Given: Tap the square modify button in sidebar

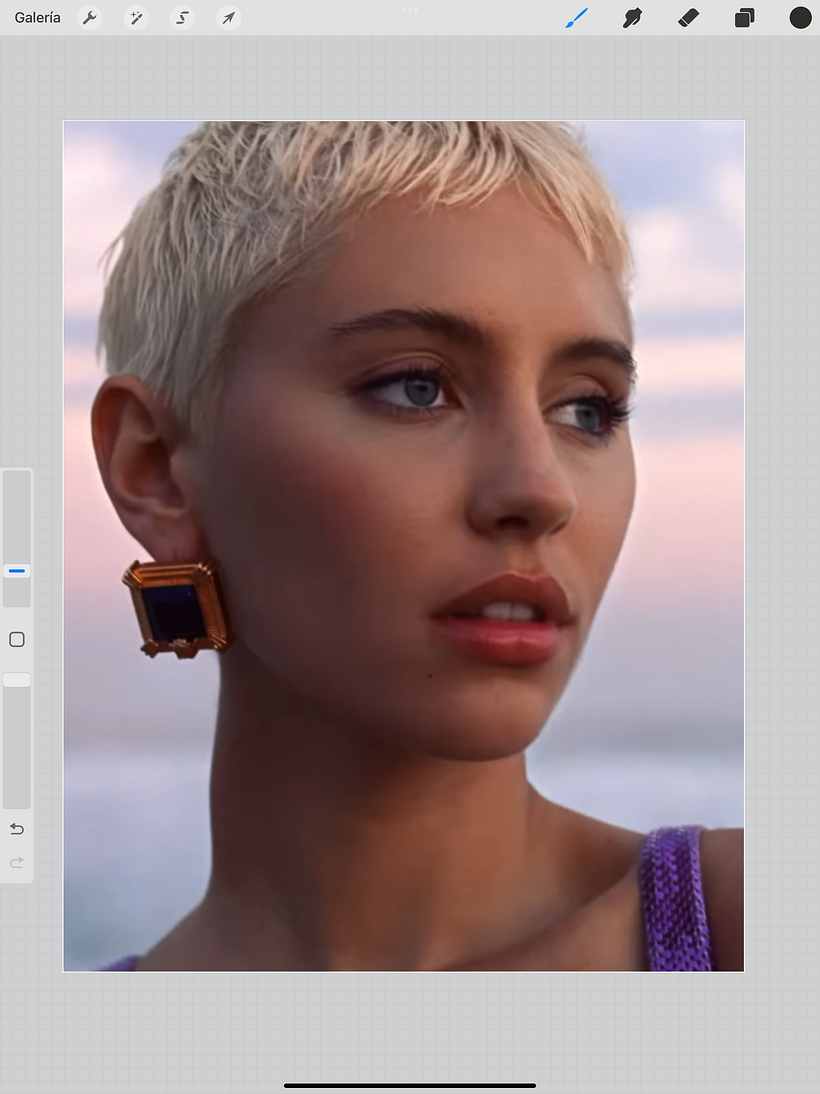Looking at the screenshot, I should [17, 640].
